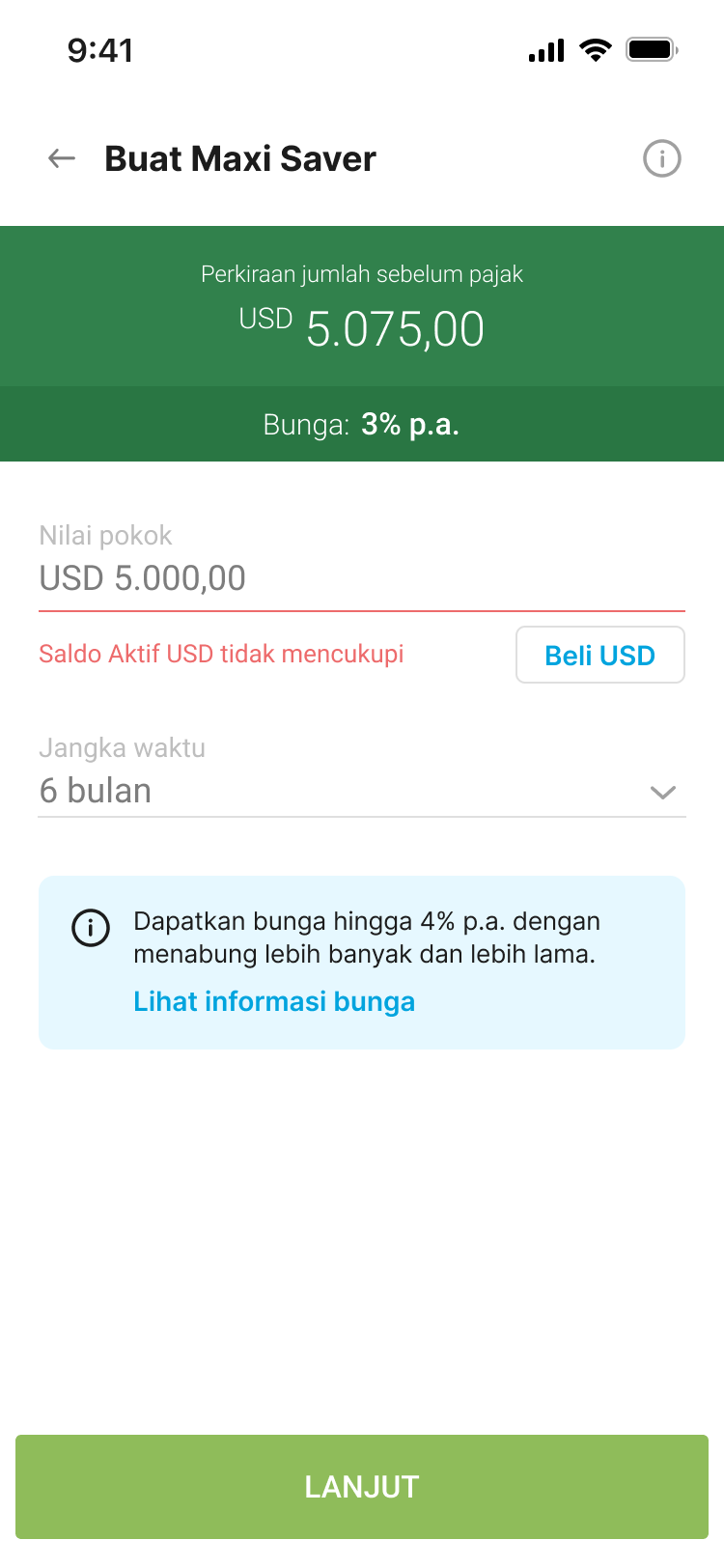Tap the battery indicator in the status bar

coord(652,50)
